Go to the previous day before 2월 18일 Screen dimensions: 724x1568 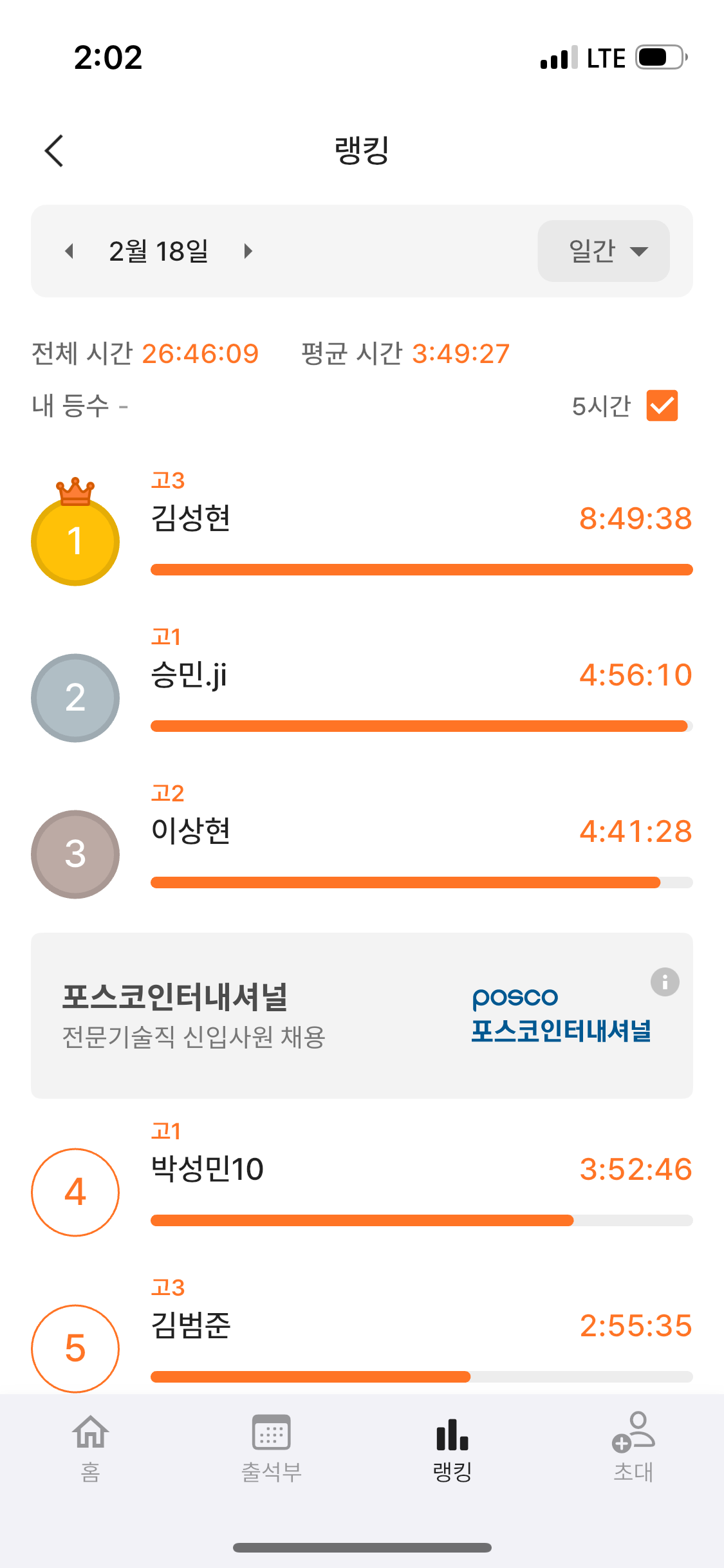coord(70,251)
